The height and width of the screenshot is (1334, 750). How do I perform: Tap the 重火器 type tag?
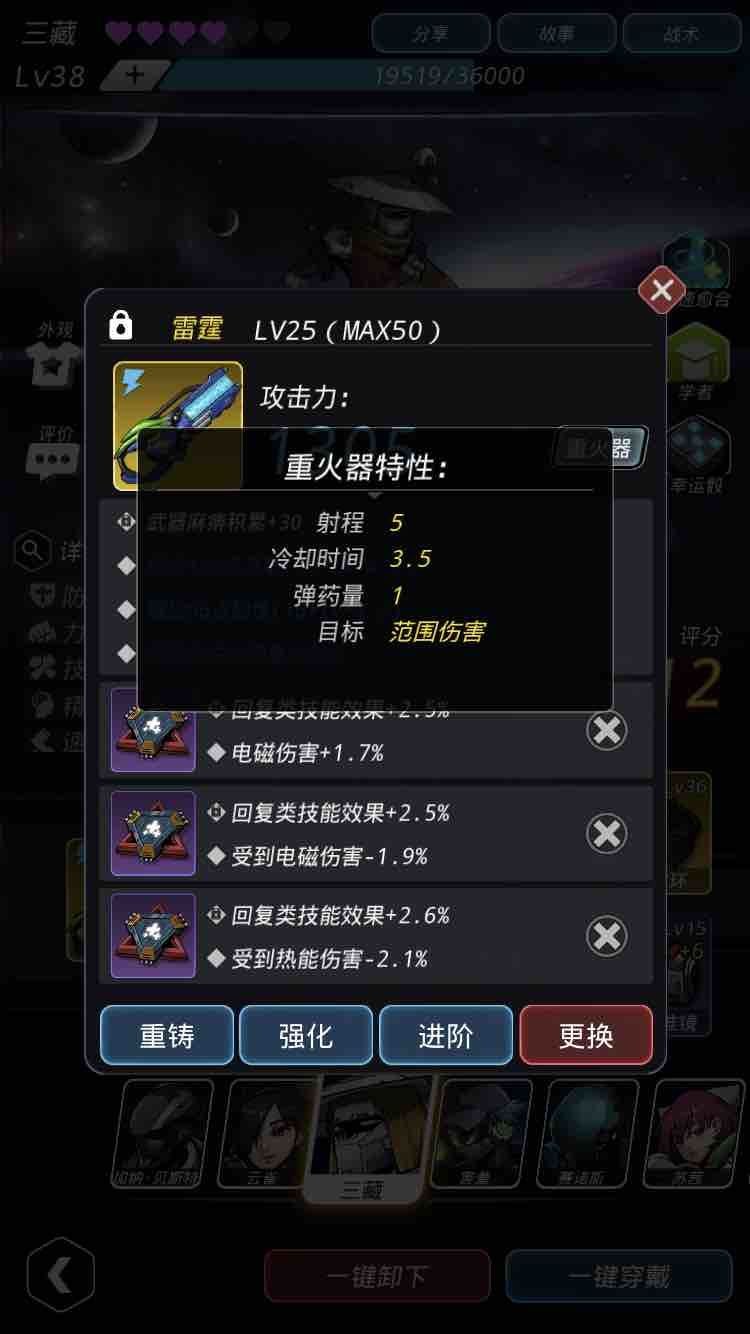point(600,448)
